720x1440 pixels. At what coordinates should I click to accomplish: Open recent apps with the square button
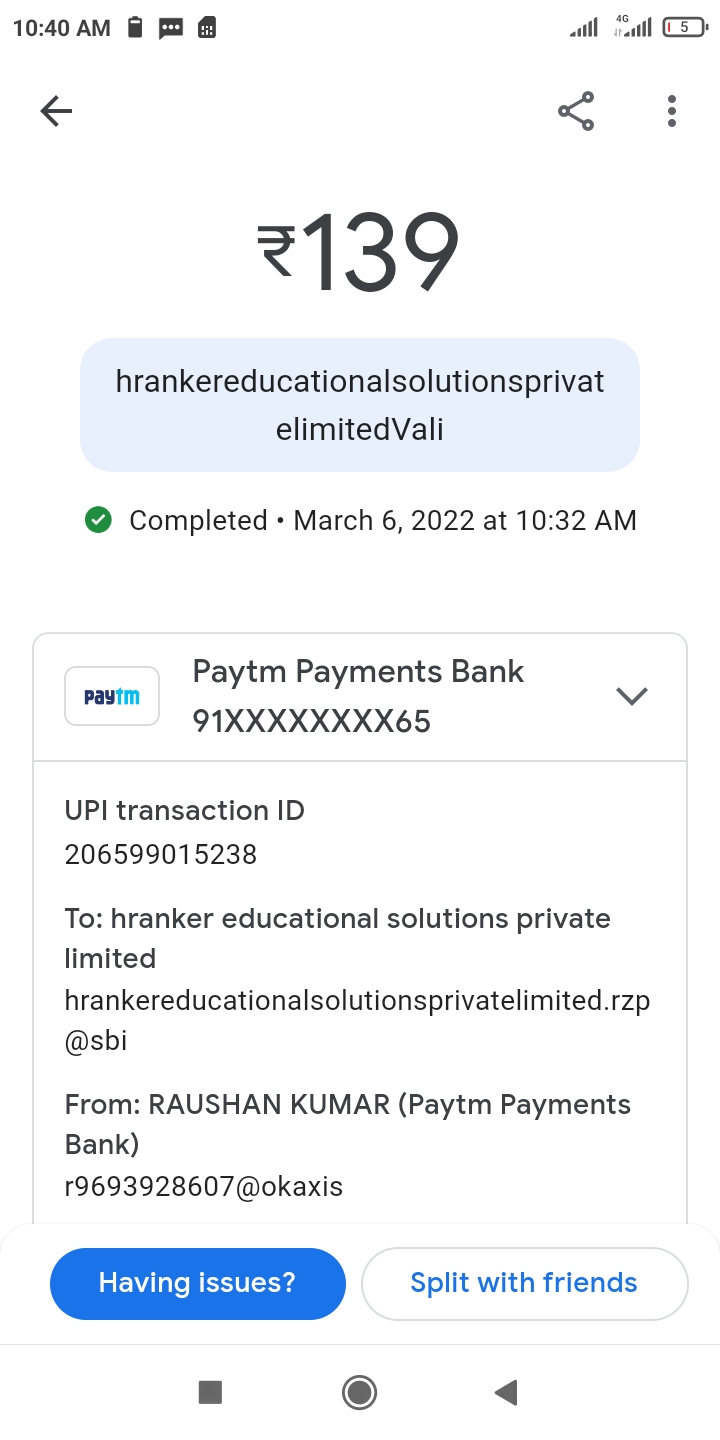pyautogui.click(x=210, y=1392)
